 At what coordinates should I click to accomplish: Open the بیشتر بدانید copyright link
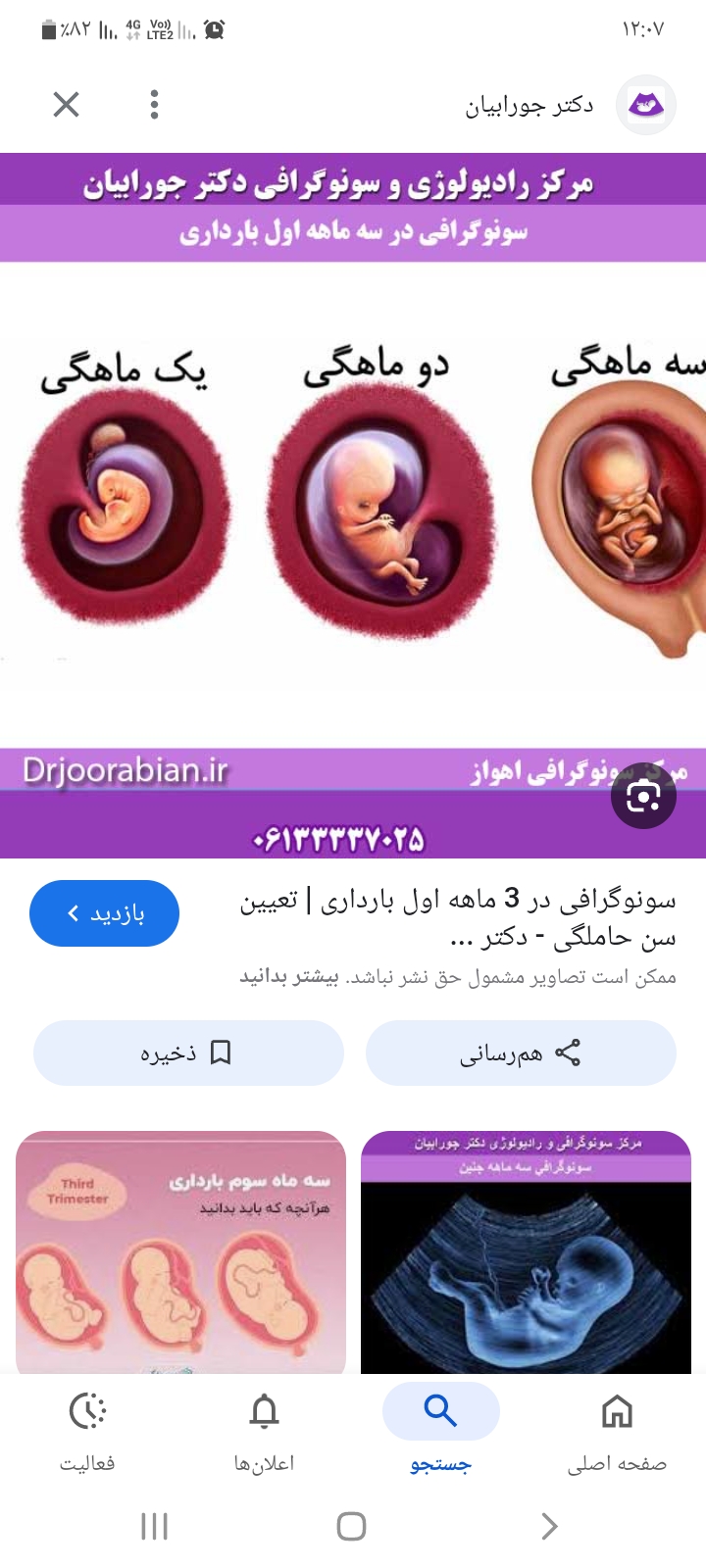pyautogui.click(x=289, y=977)
